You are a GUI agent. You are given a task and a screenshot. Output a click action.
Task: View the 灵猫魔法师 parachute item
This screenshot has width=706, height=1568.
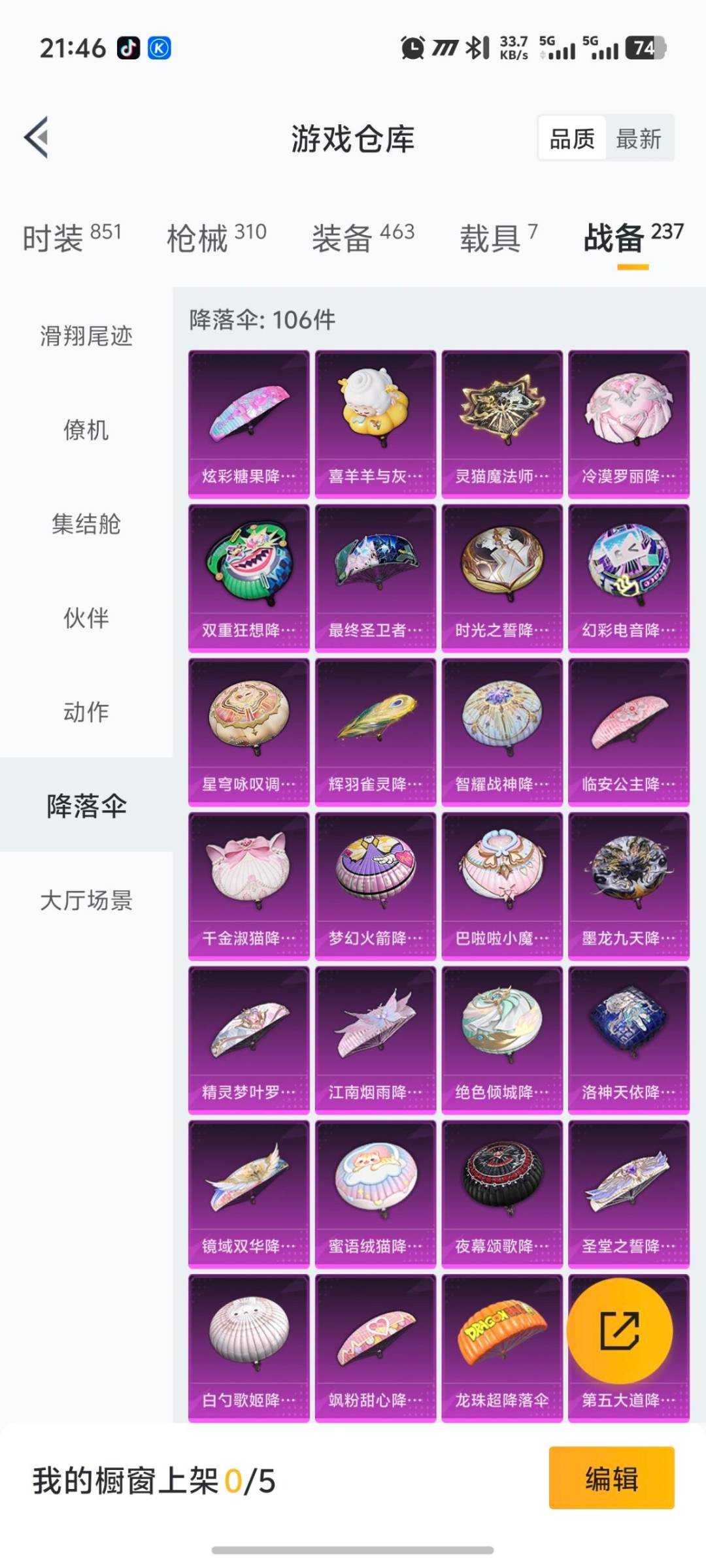[502, 425]
